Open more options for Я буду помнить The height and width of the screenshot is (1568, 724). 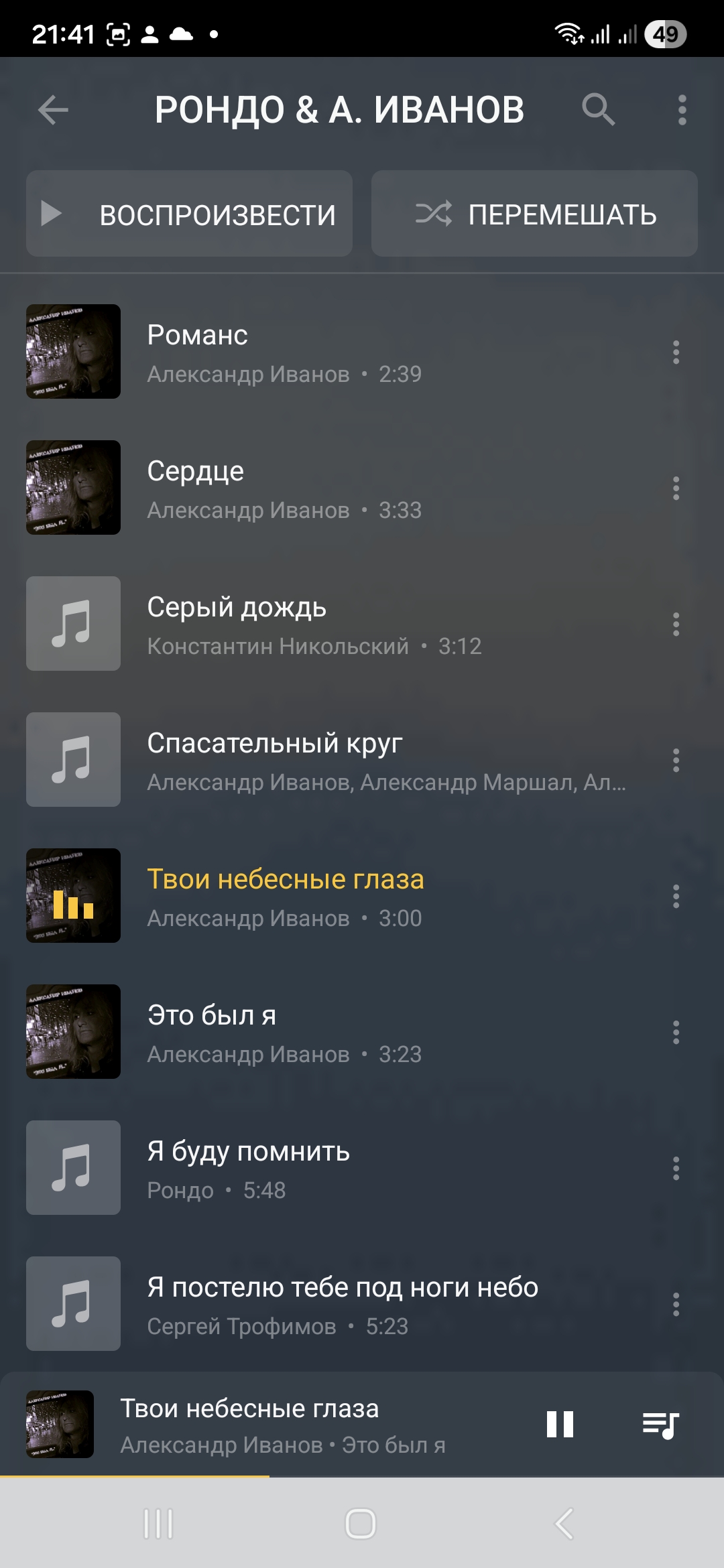pos(676,1168)
